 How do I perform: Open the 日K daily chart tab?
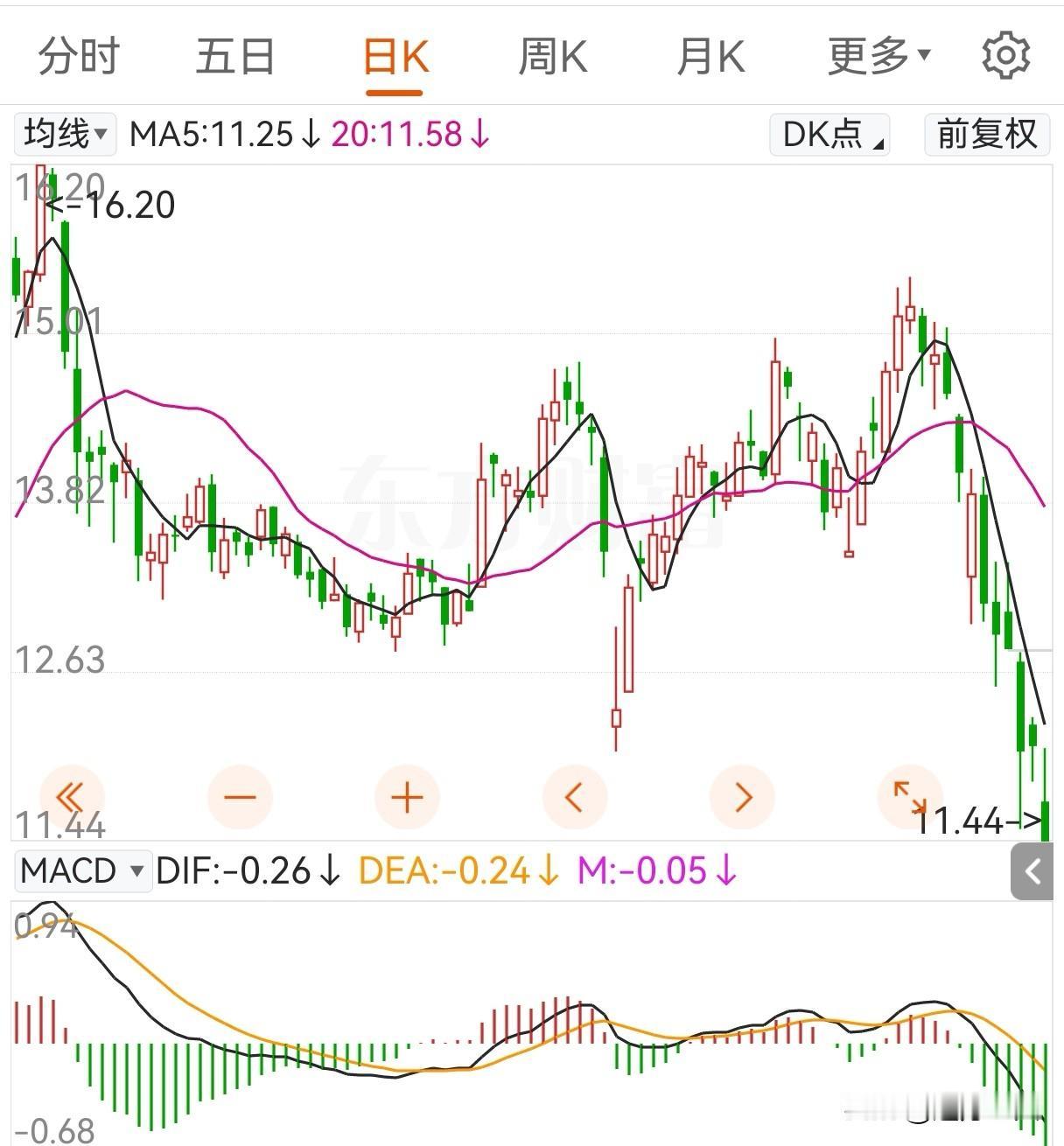point(395,58)
